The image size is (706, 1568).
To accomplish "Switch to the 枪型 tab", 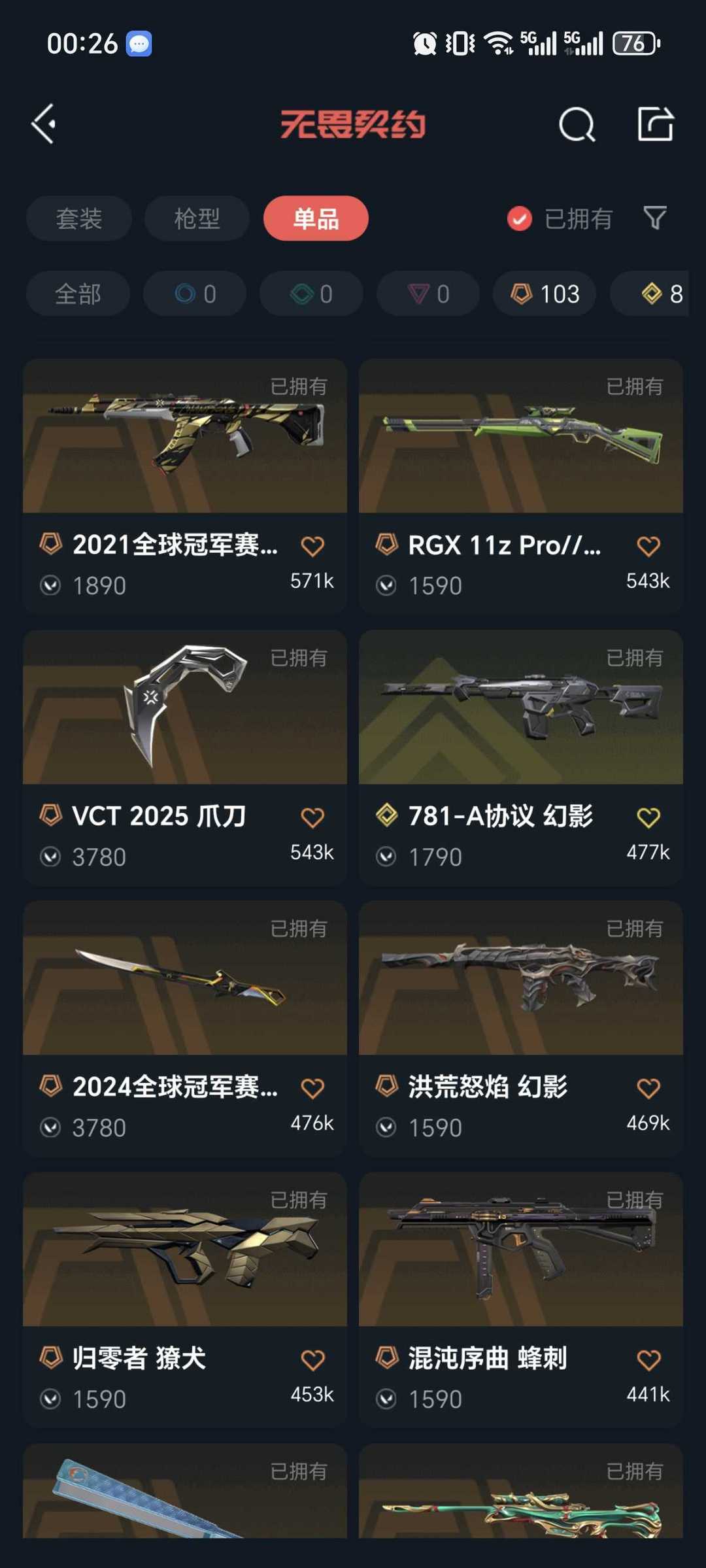I will coord(197,218).
